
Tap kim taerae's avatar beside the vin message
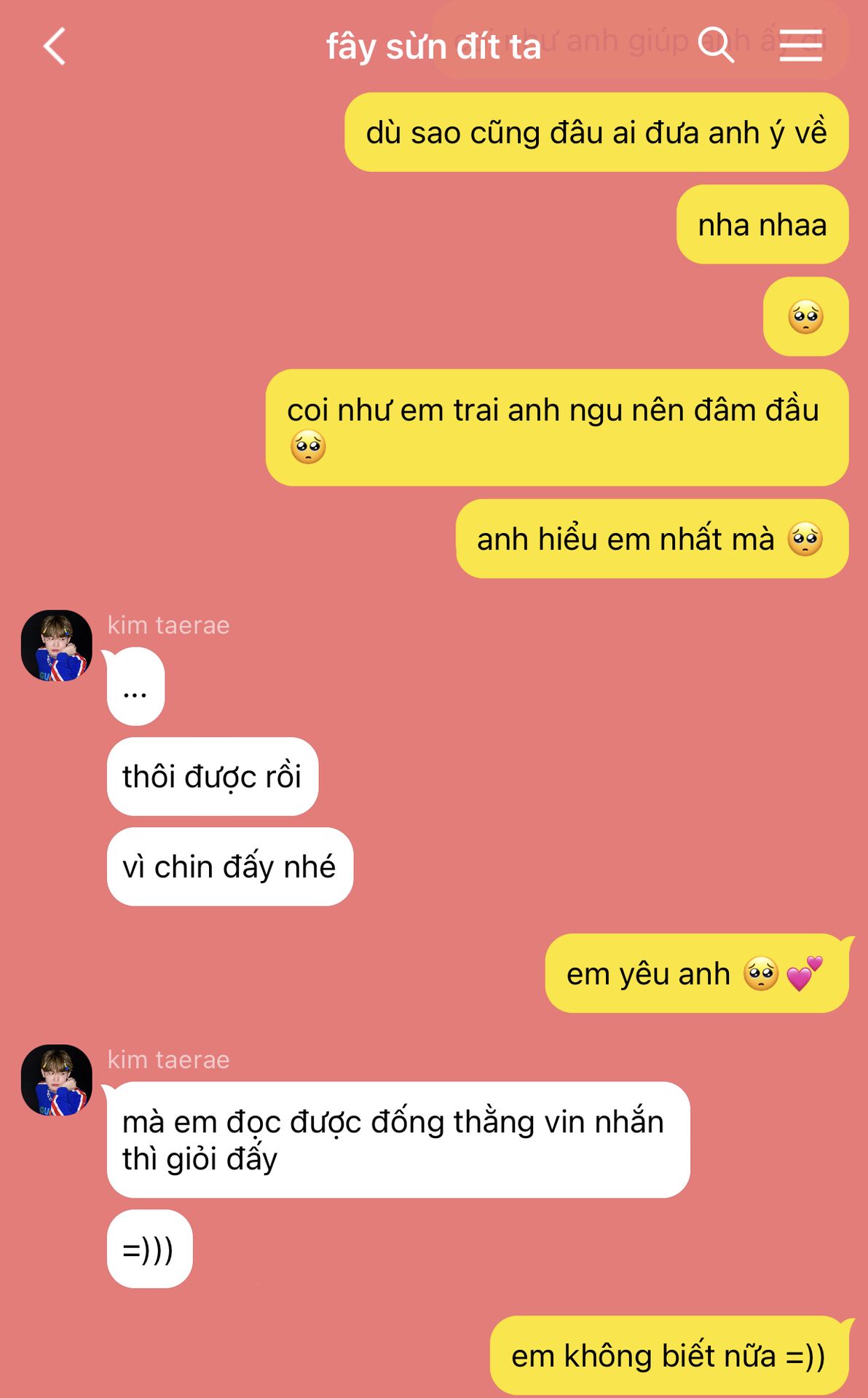coord(57,1081)
